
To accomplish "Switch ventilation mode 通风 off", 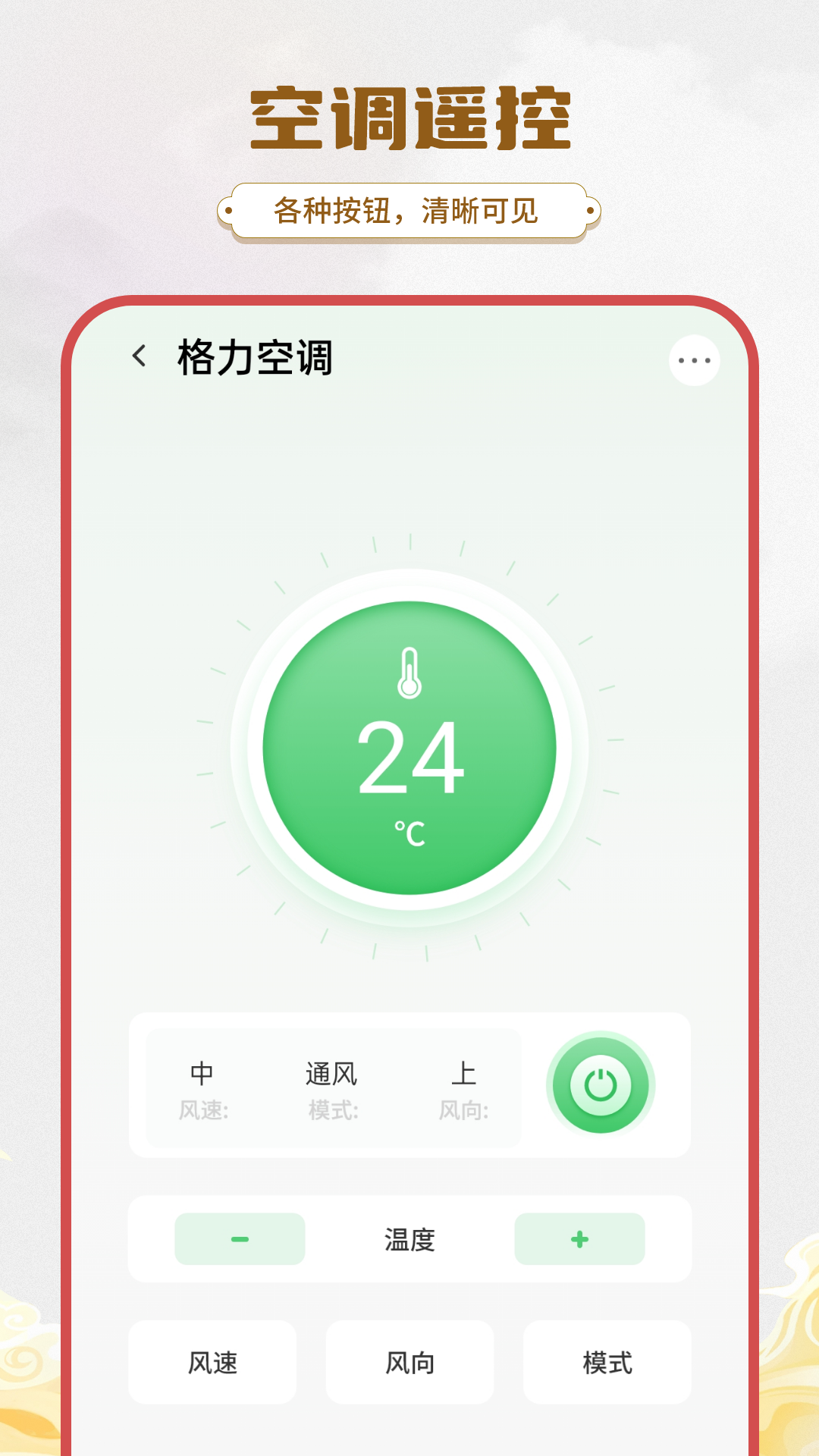I will (331, 1072).
